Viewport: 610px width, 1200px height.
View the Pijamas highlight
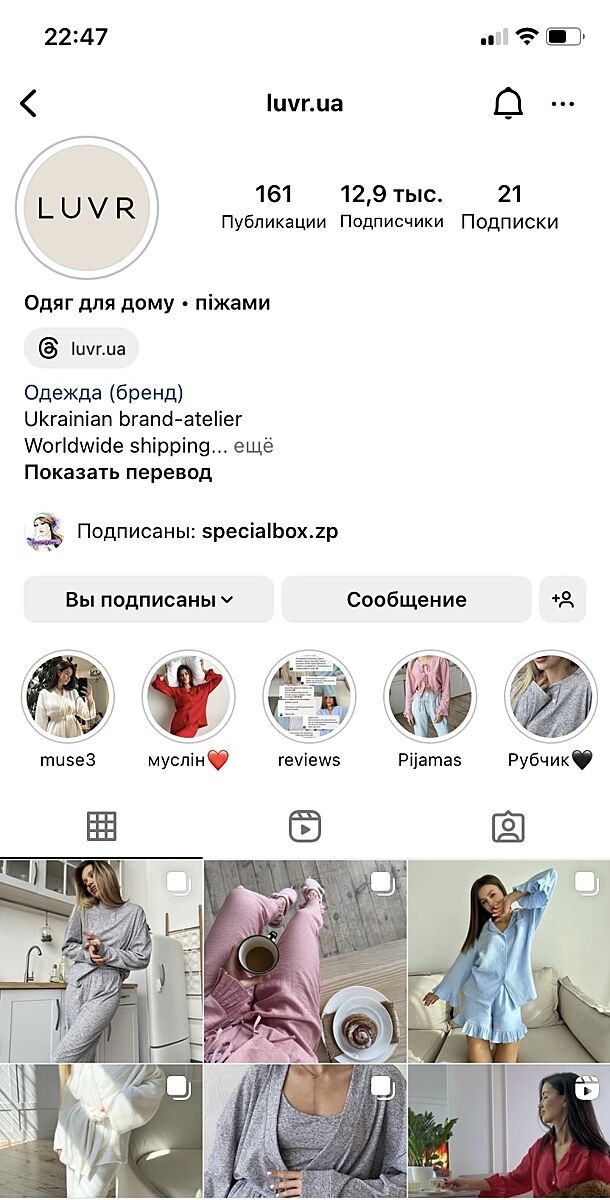[x=429, y=697]
